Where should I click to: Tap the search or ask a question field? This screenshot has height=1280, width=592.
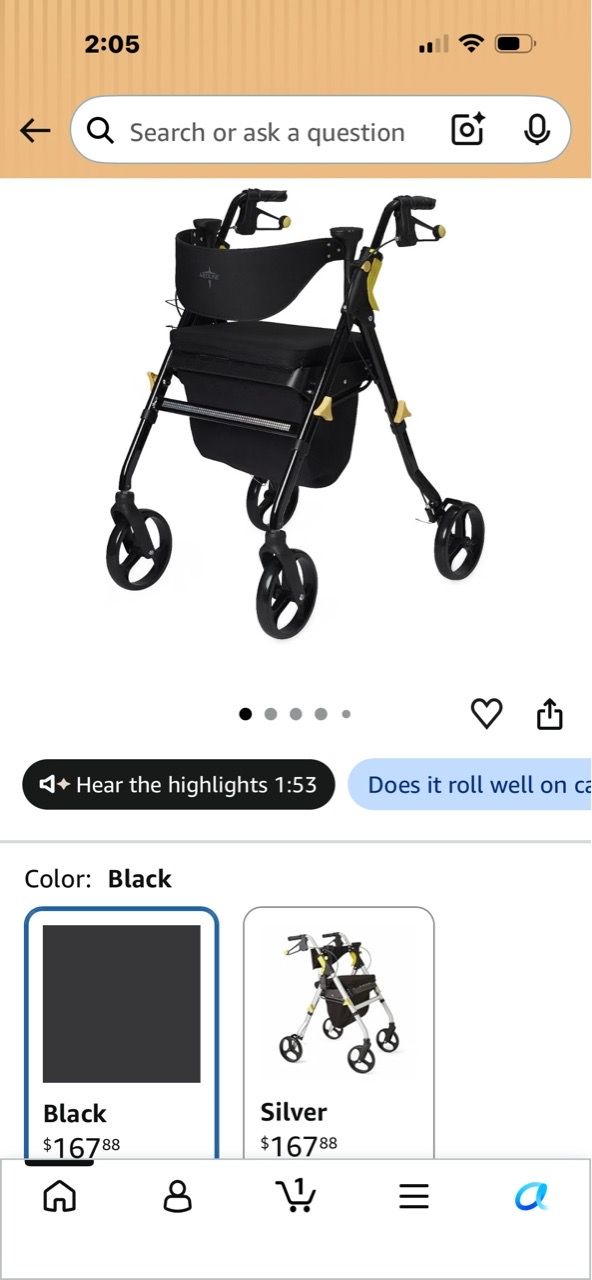tap(267, 132)
